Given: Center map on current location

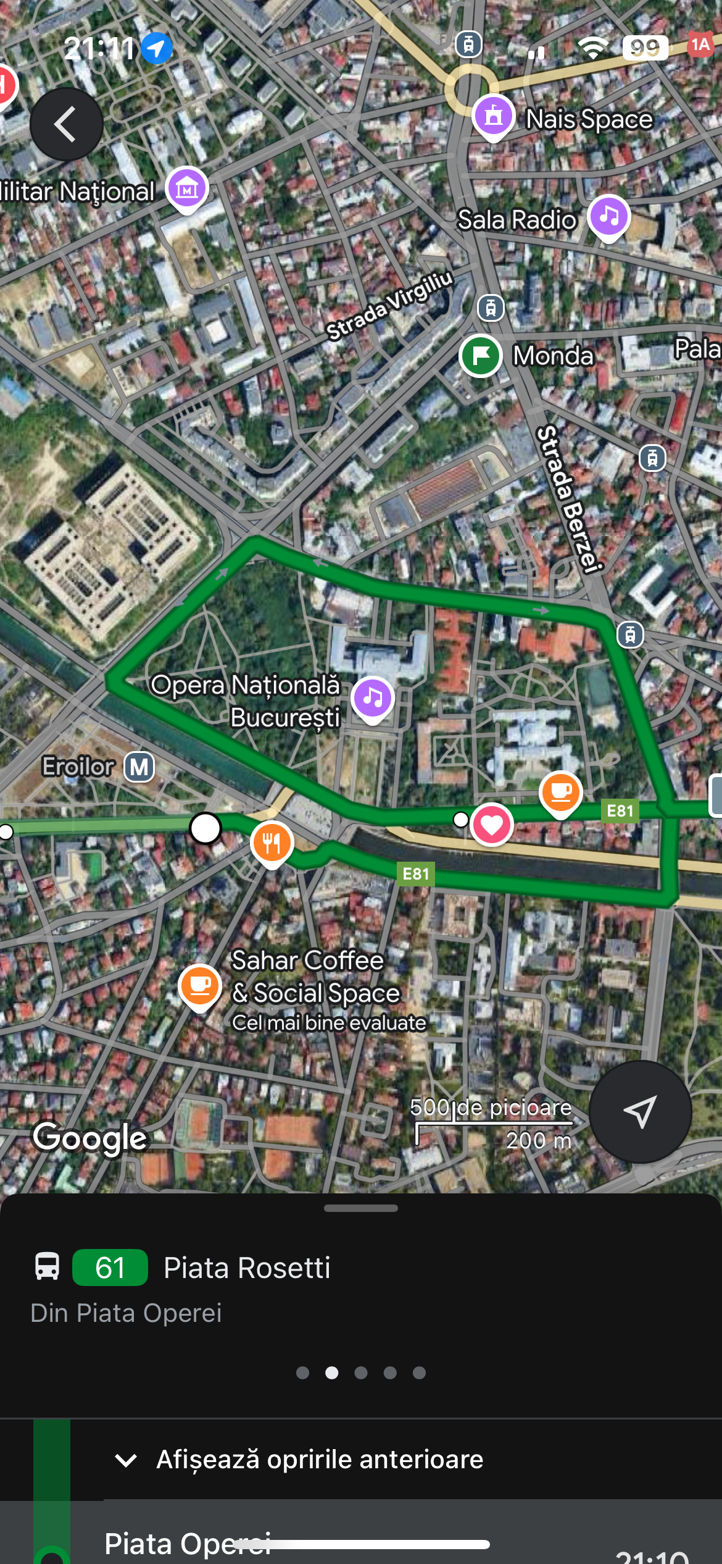Looking at the screenshot, I should [640, 1111].
